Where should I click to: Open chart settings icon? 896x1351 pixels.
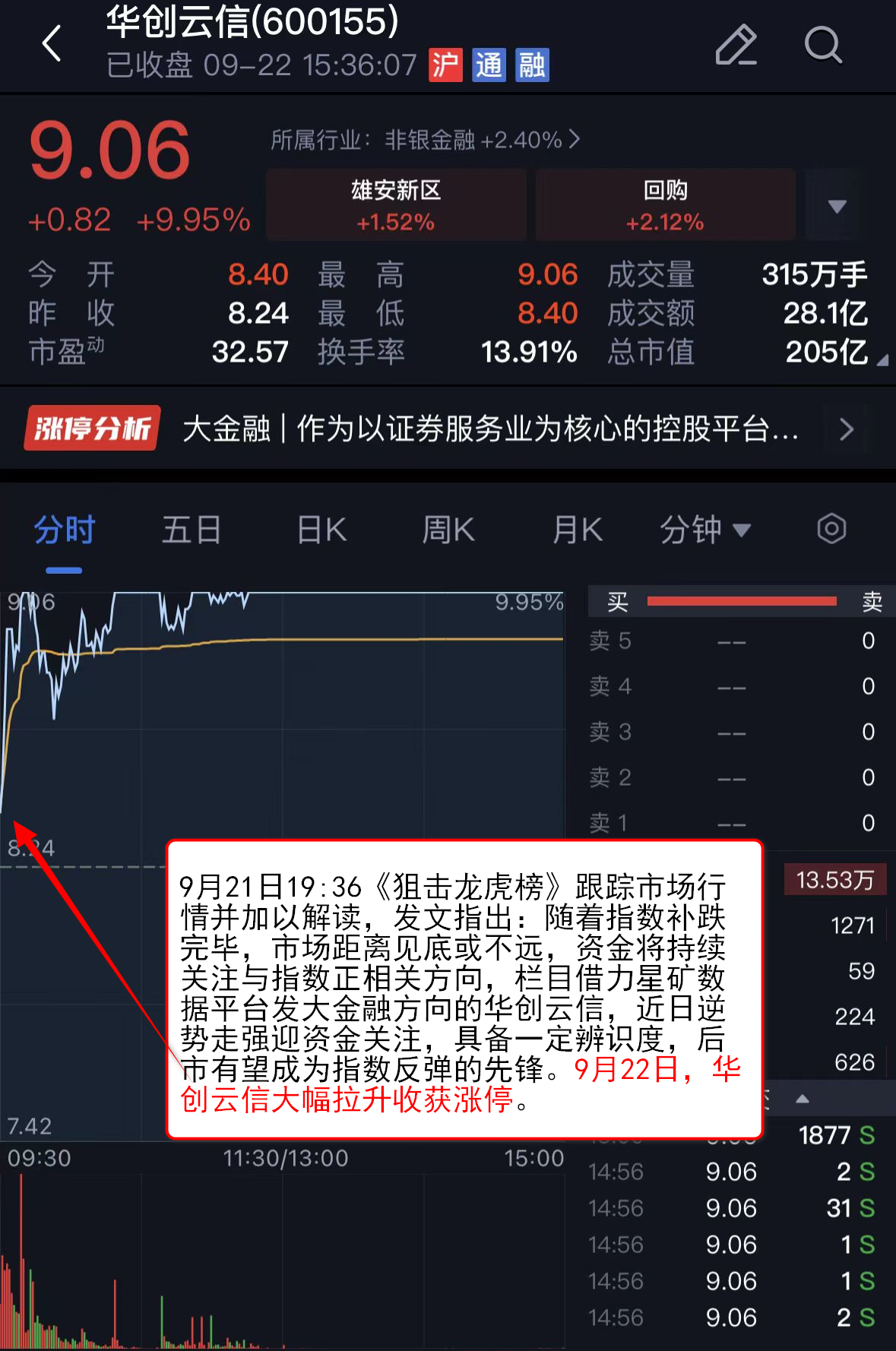click(831, 529)
